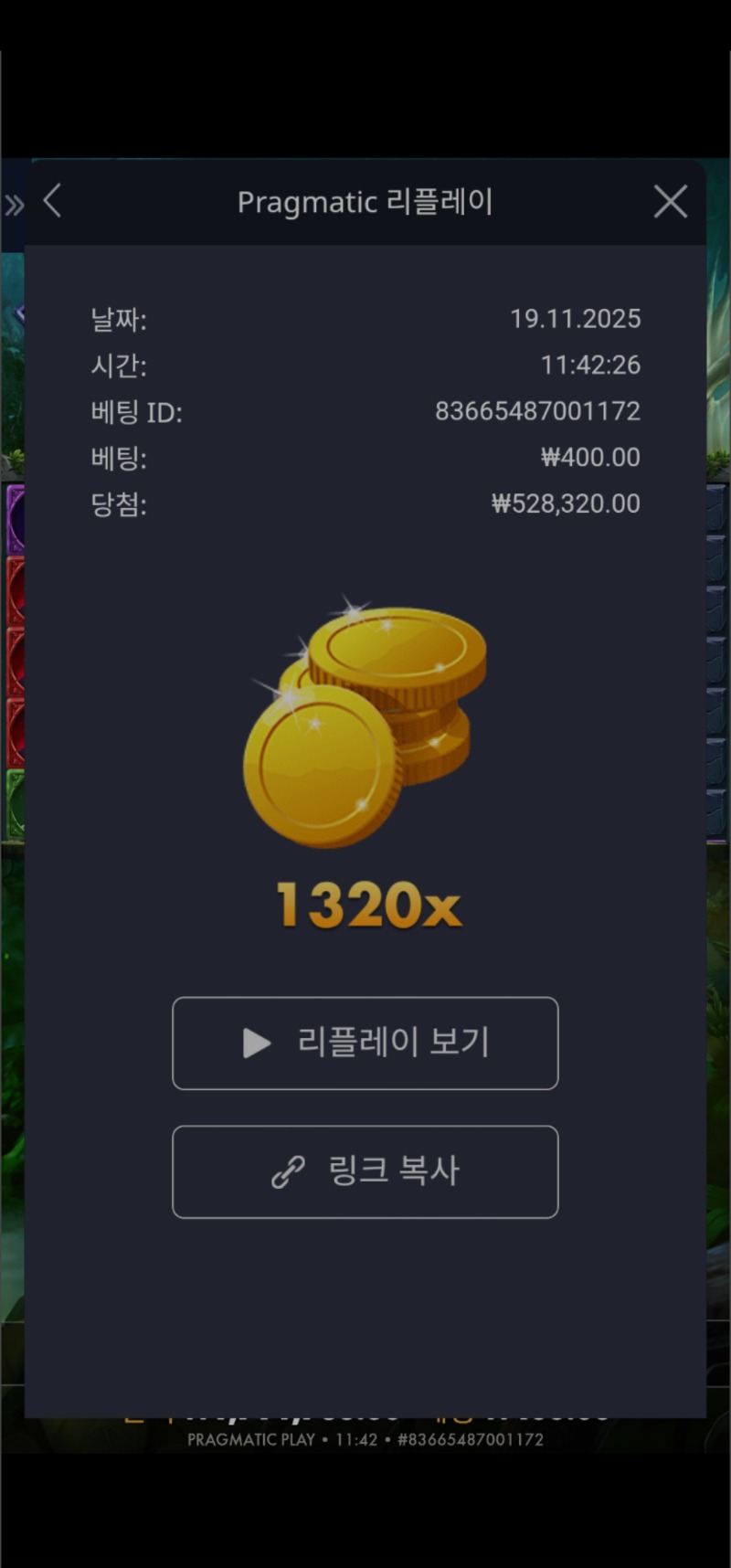Expand the left-edge double chevron panel
731x1568 pixels.
point(14,203)
